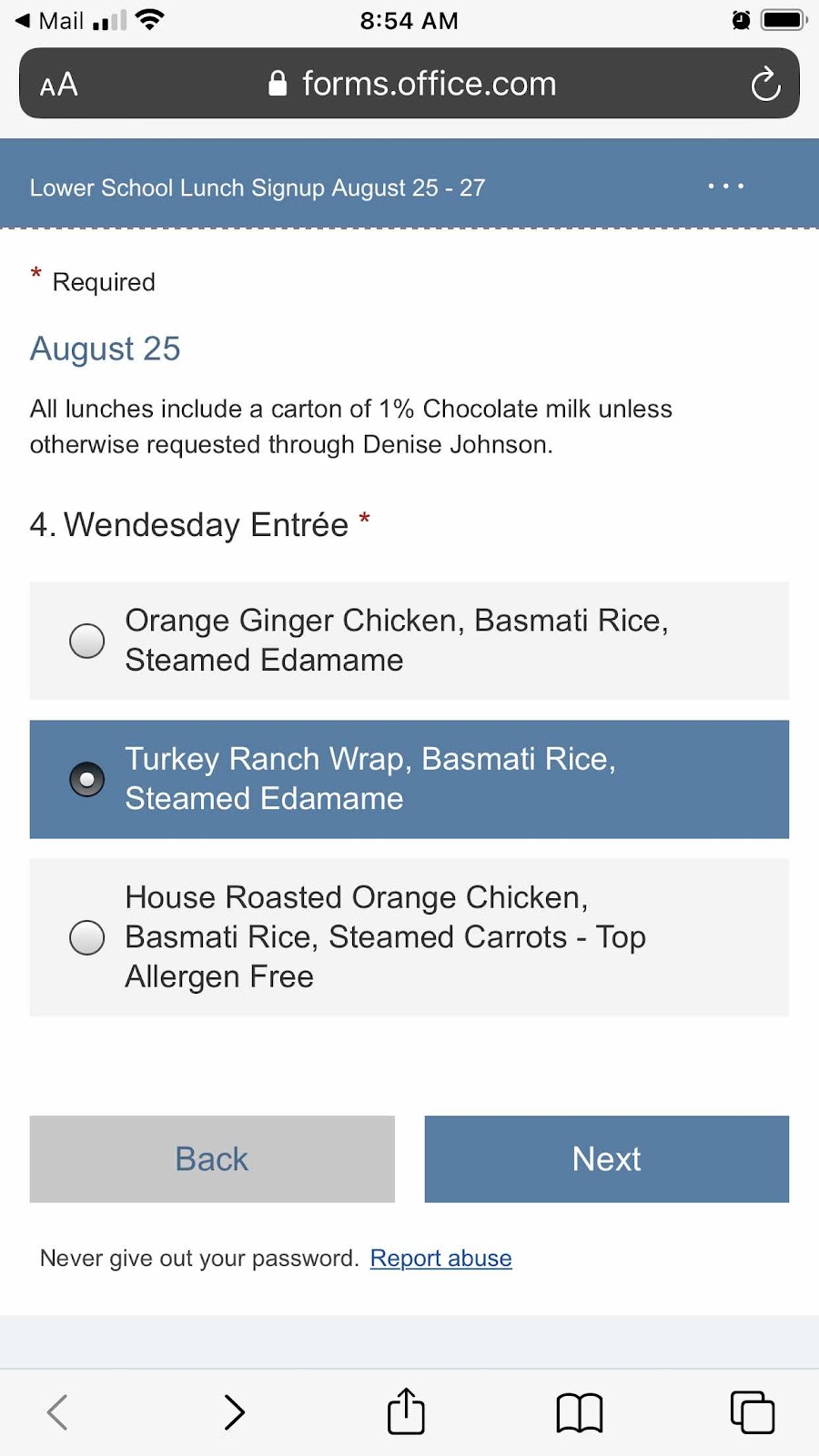This screenshot has height=1456, width=819.
Task: Go to the Next form page
Action: [606, 1159]
